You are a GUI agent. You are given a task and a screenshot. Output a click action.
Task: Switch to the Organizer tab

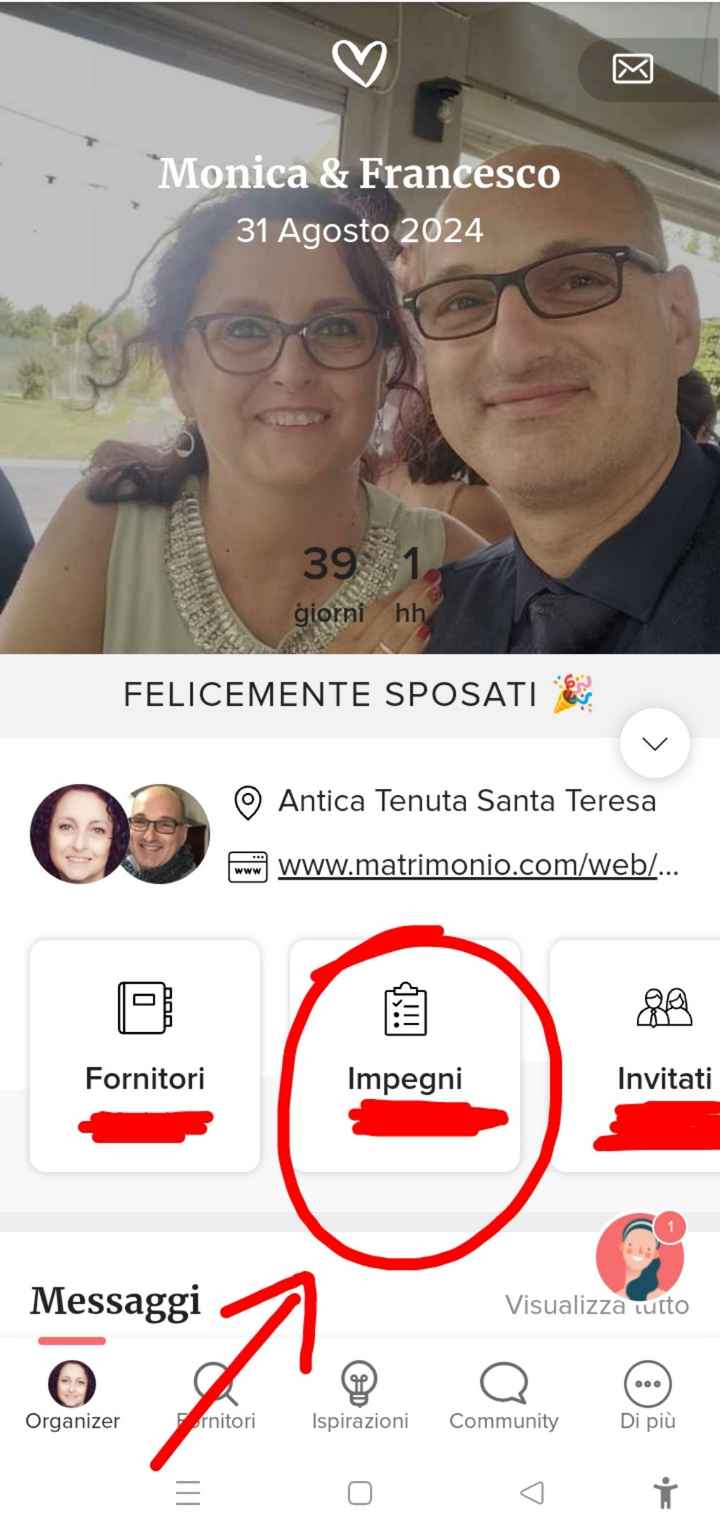pyautogui.click(x=70, y=1390)
